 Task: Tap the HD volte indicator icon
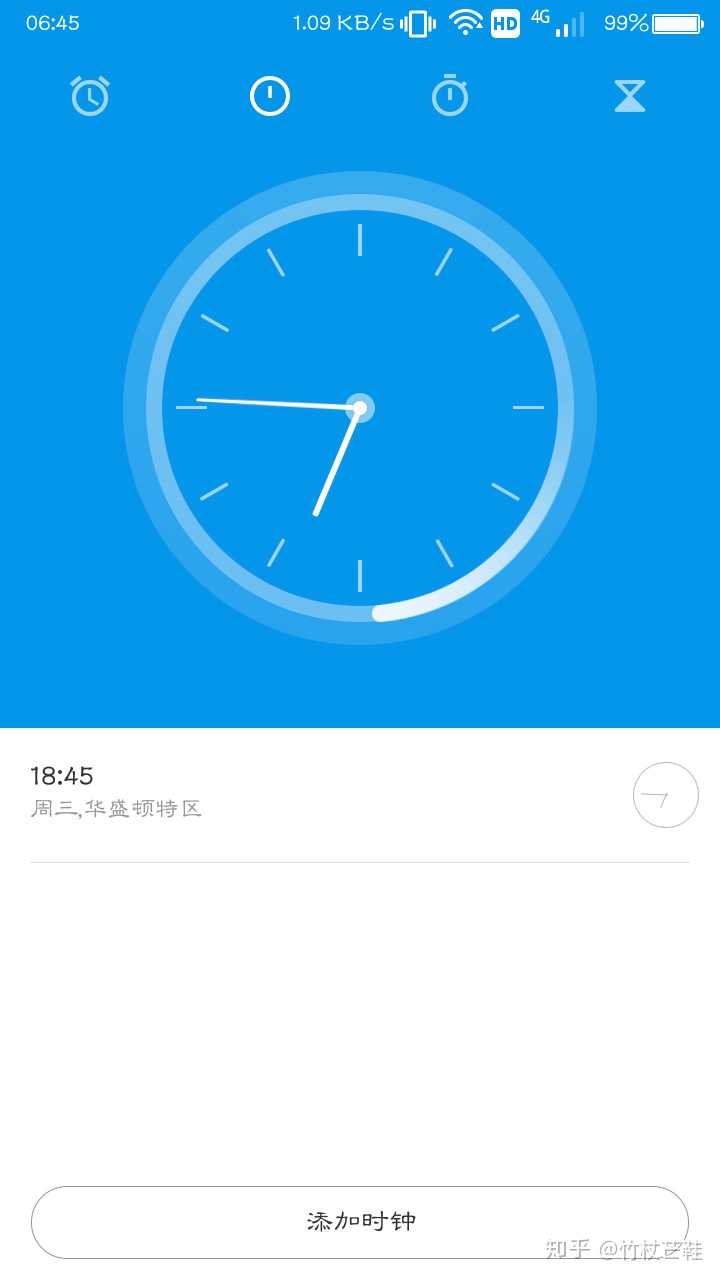tap(505, 21)
